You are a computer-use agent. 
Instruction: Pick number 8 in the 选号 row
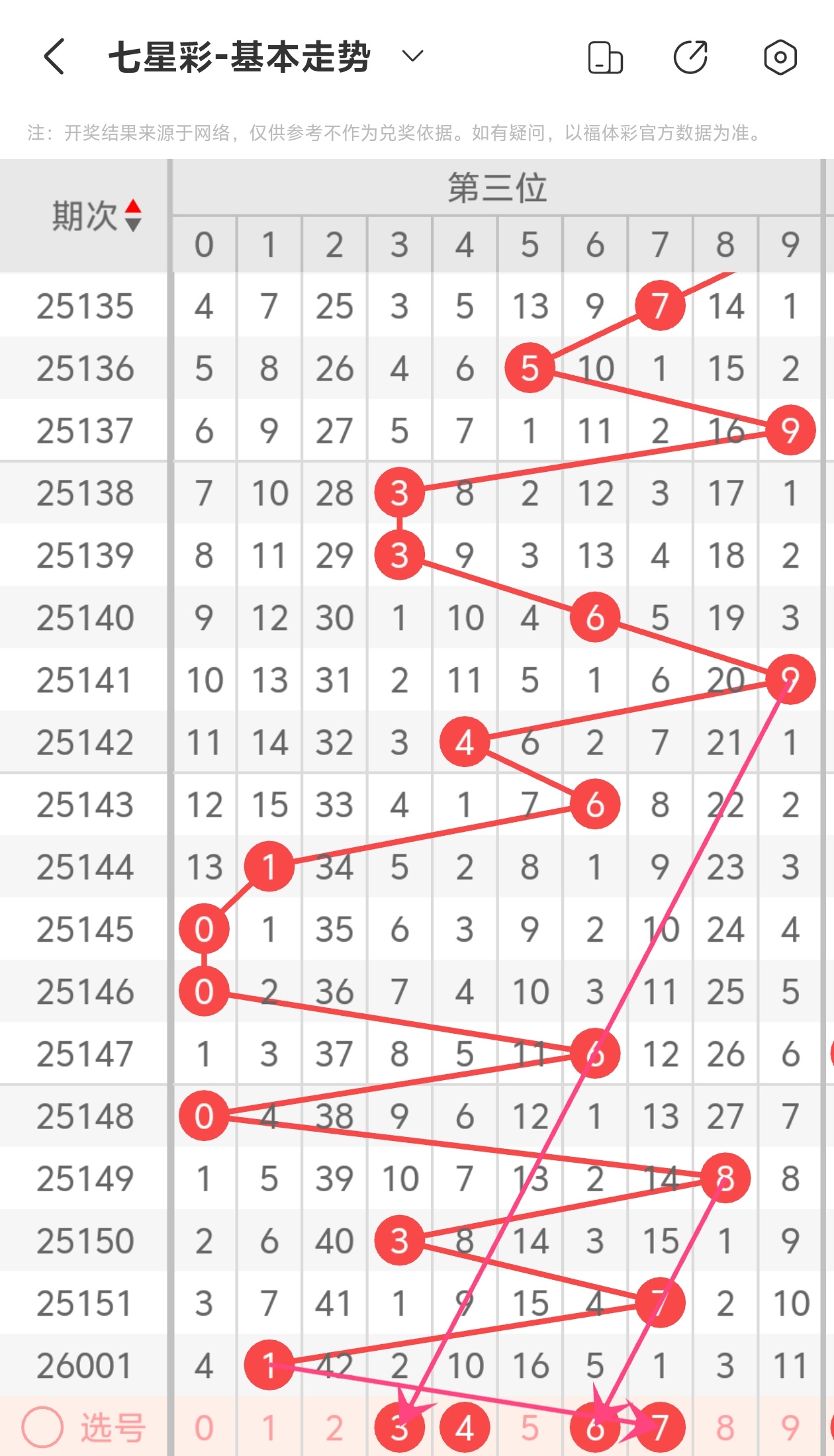tap(725, 1428)
